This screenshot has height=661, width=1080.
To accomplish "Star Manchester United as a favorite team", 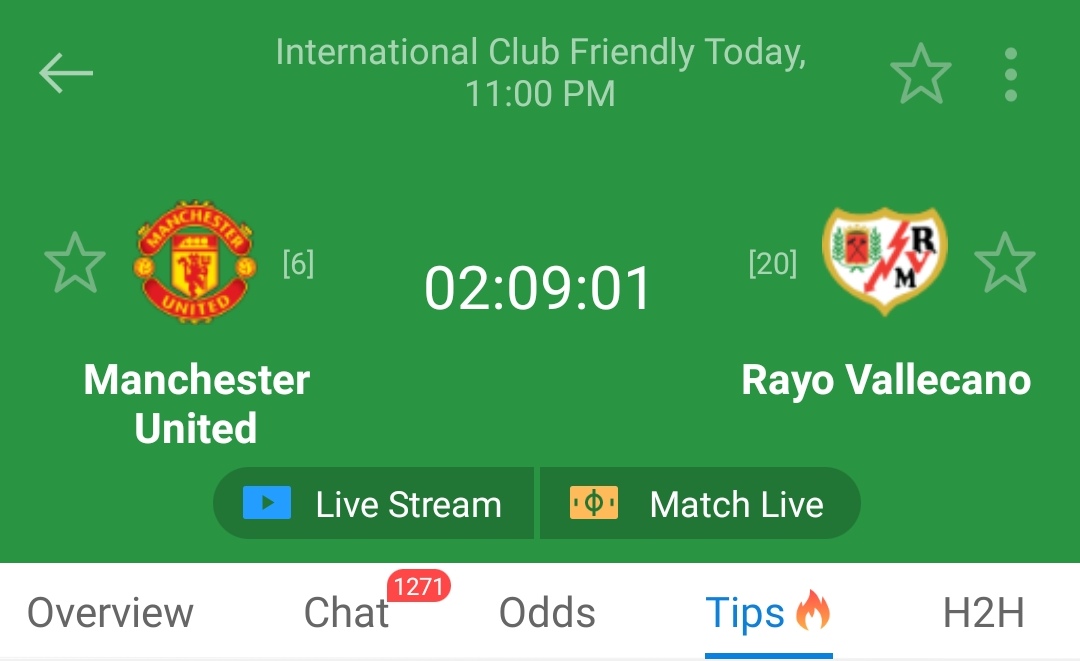I will [x=75, y=263].
